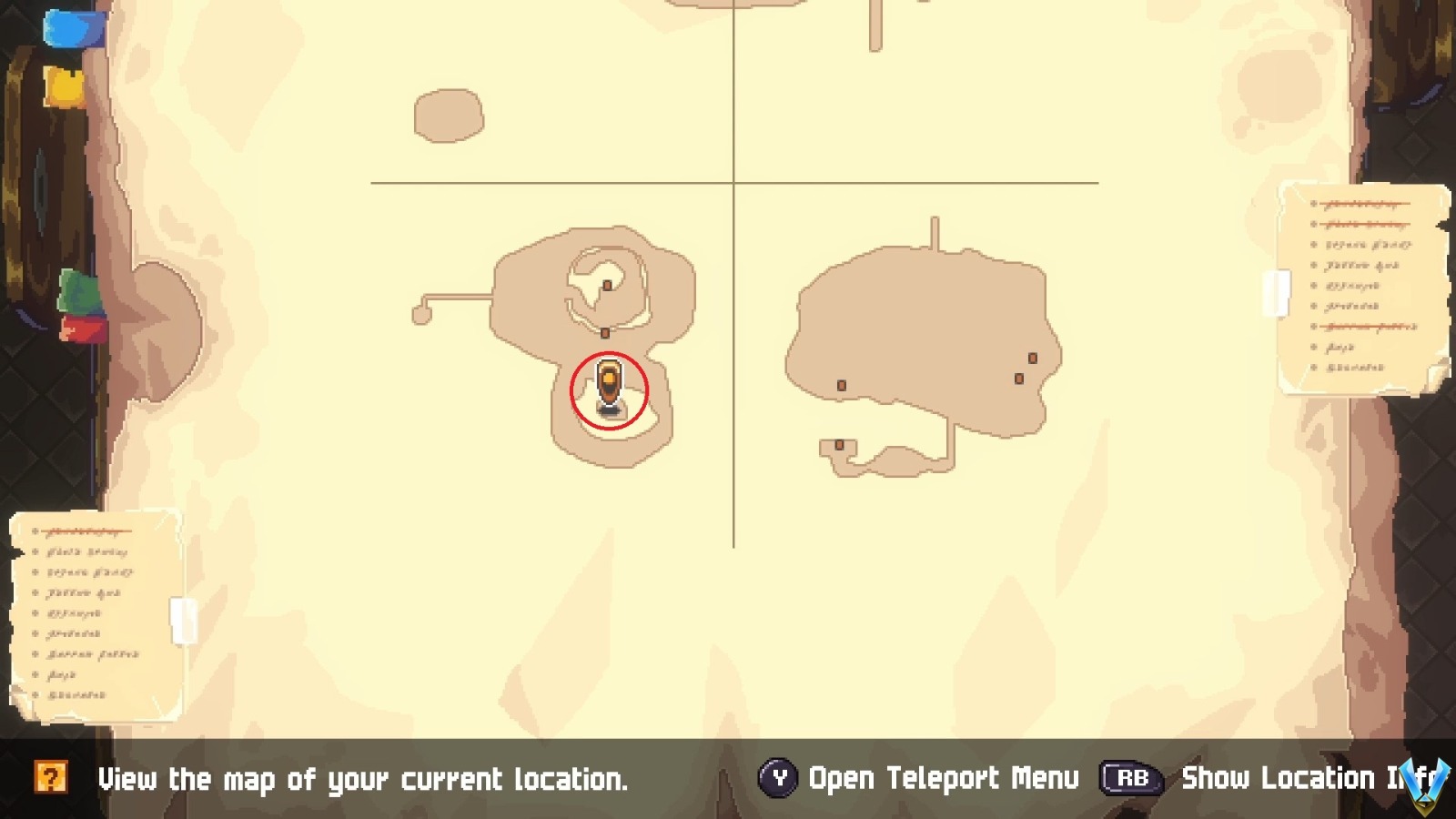Tap the question mark help icon
Image resolution: width=1456 pixels, height=819 pixels.
[x=50, y=778]
